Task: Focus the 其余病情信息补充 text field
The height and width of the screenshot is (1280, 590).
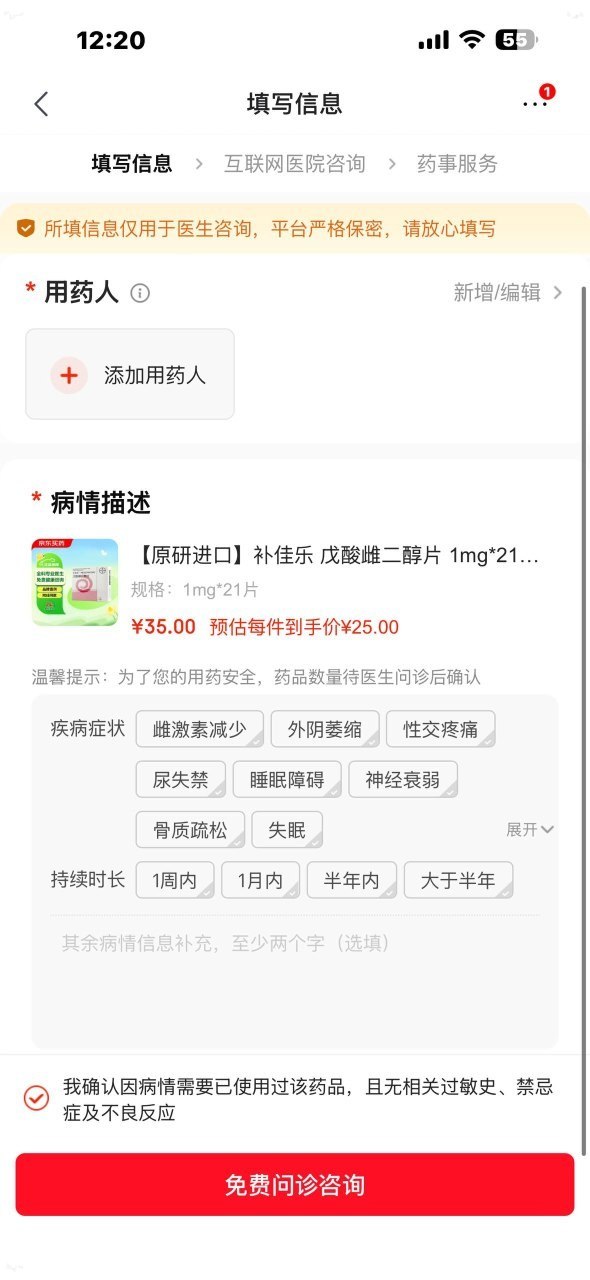Action: (x=295, y=975)
